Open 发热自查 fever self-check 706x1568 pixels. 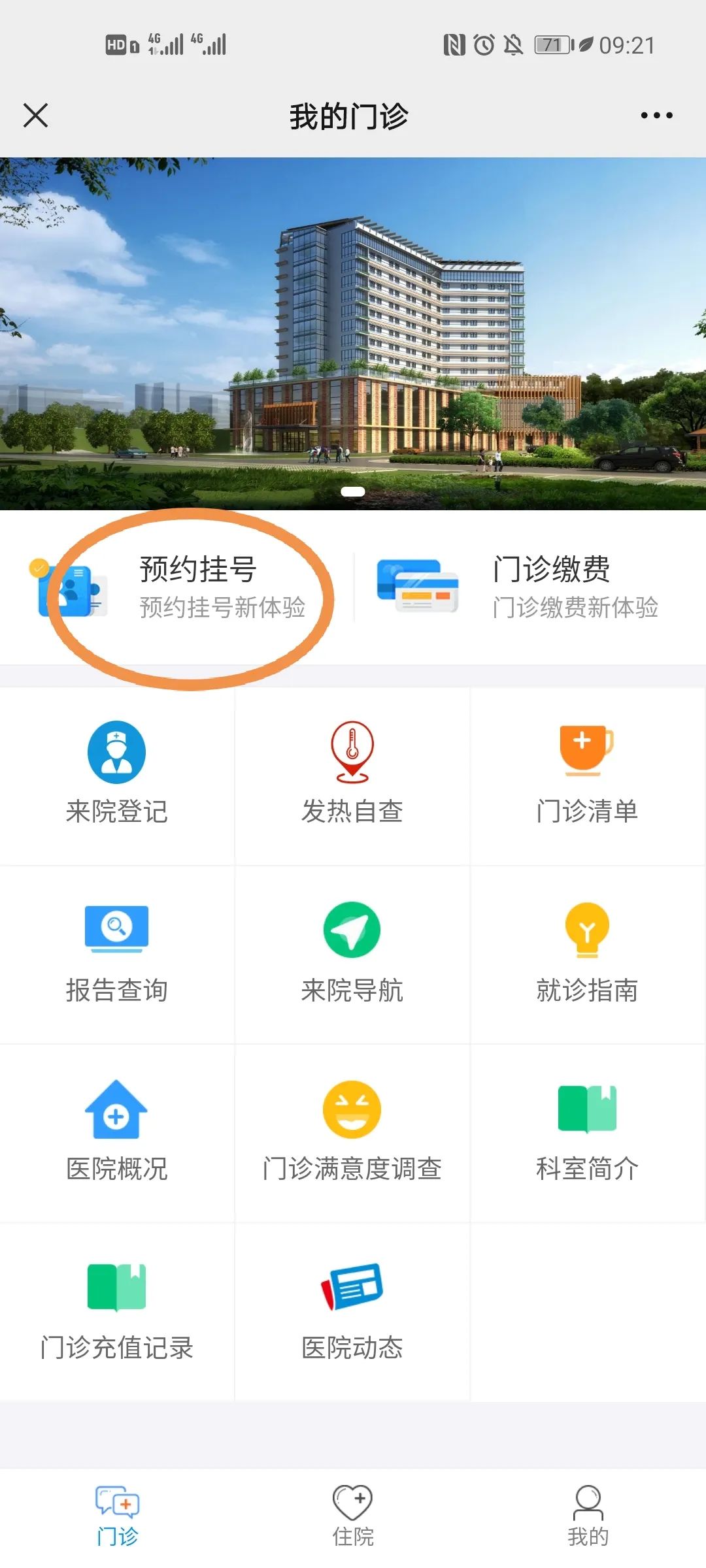[x=352, y=775]
